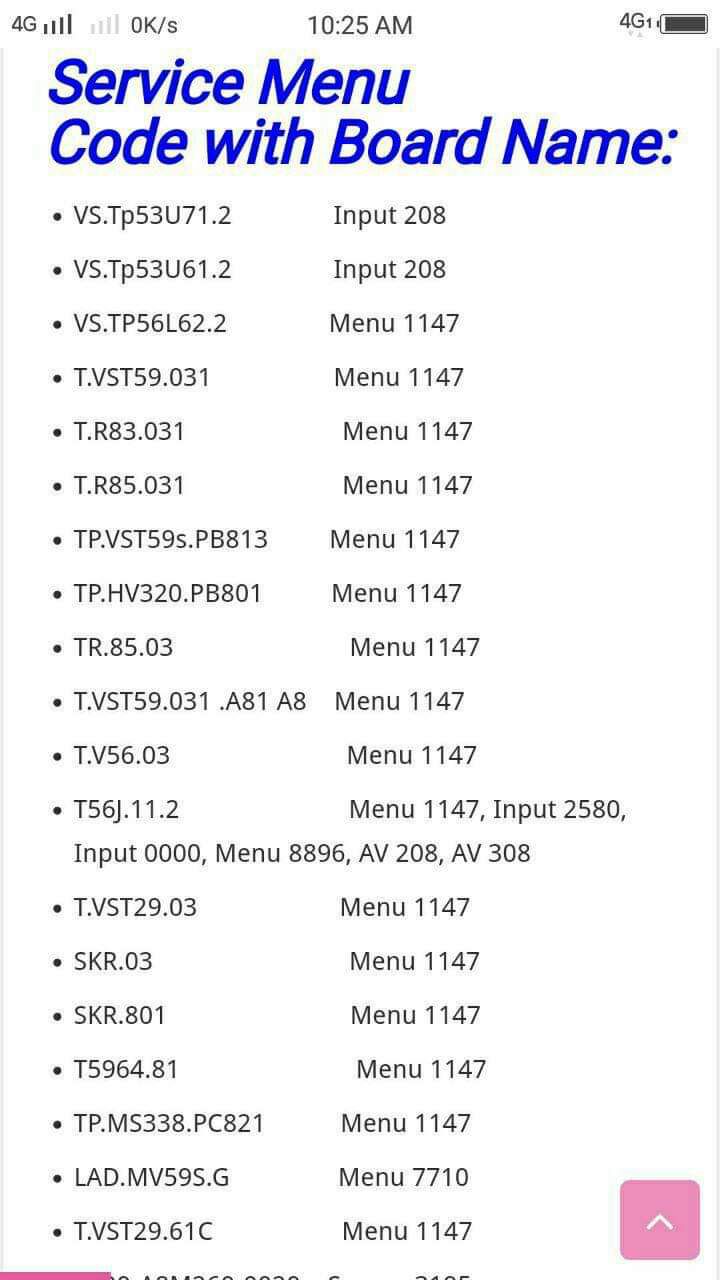The image size is (720, 1280).
Task: Tap the pink scroll-to-top arrow button
Action: pyautogui.click(x=659, y=1219)
